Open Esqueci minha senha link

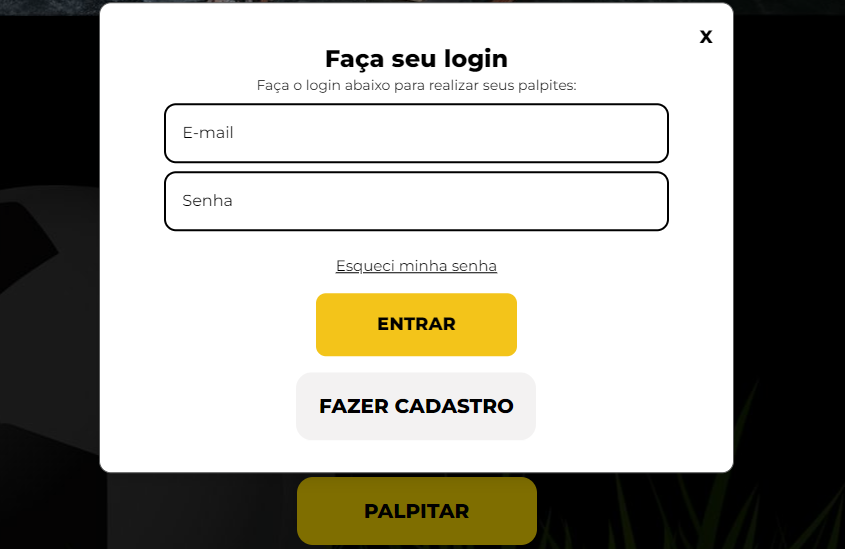click(x=416, y=266)
